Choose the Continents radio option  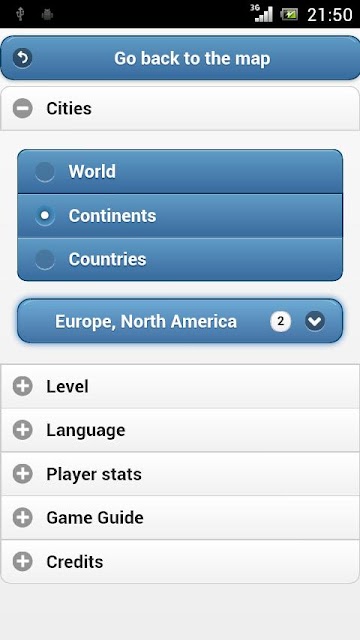[x=180, y=216]
